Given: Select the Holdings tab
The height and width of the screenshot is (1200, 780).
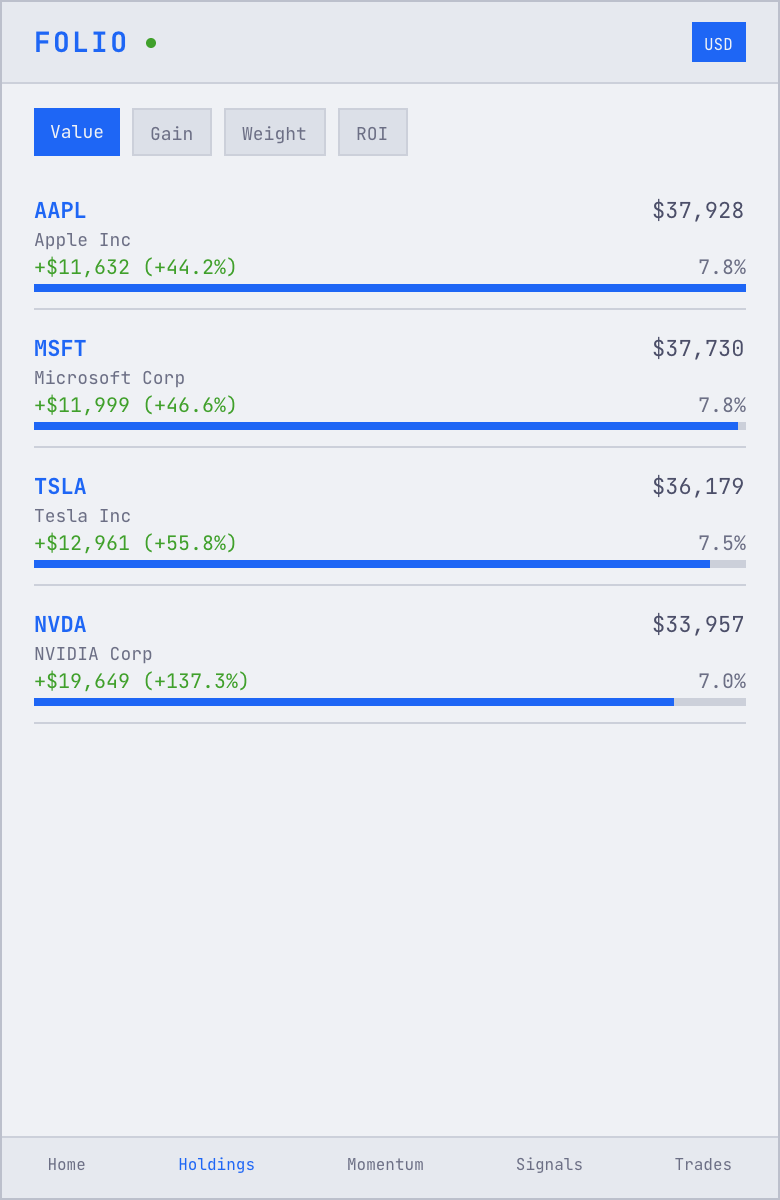Looking at the screenshot, I should point(216,1164).
